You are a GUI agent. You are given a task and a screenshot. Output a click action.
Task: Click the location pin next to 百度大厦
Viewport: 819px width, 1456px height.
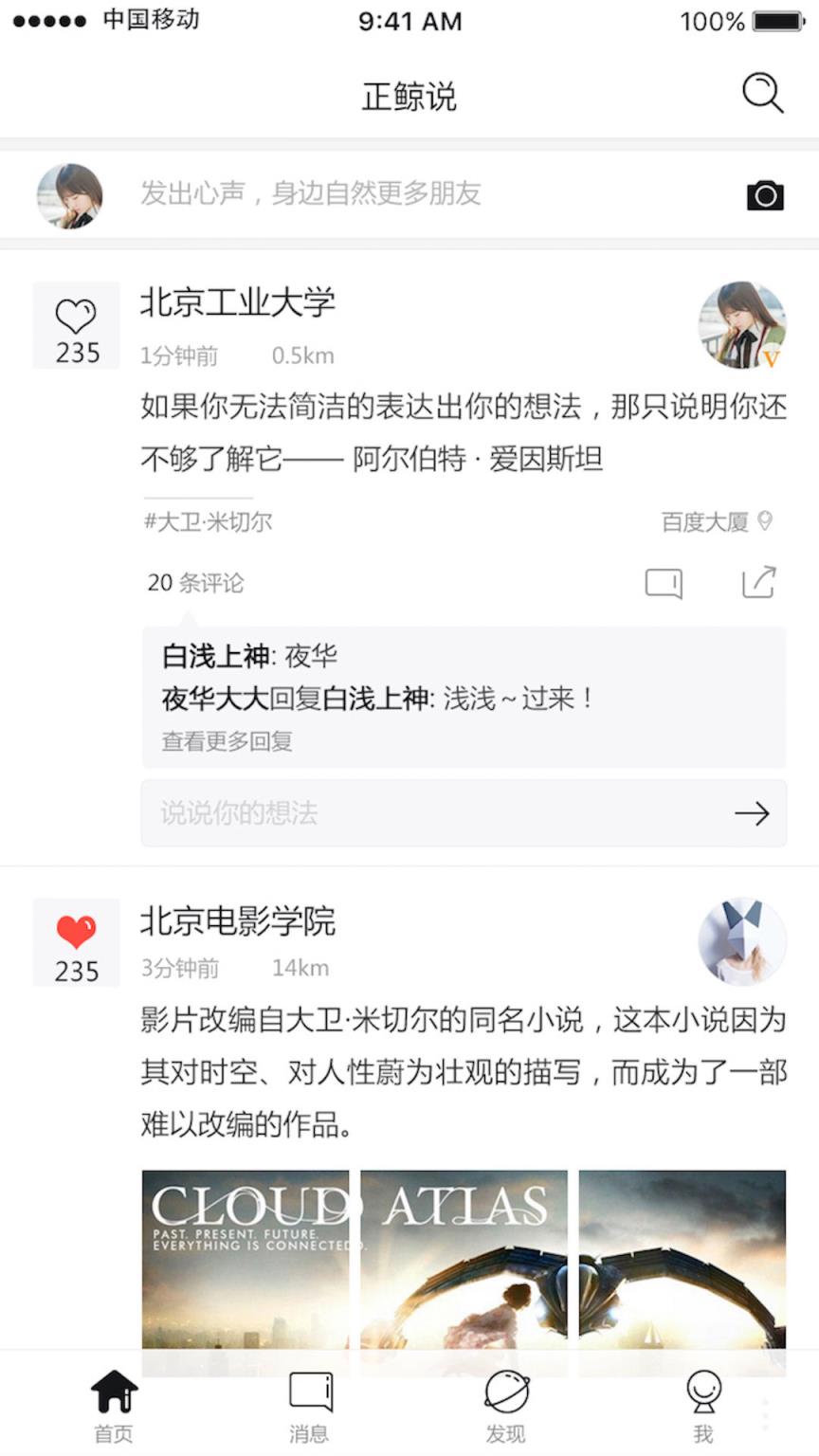click(766, 520)
